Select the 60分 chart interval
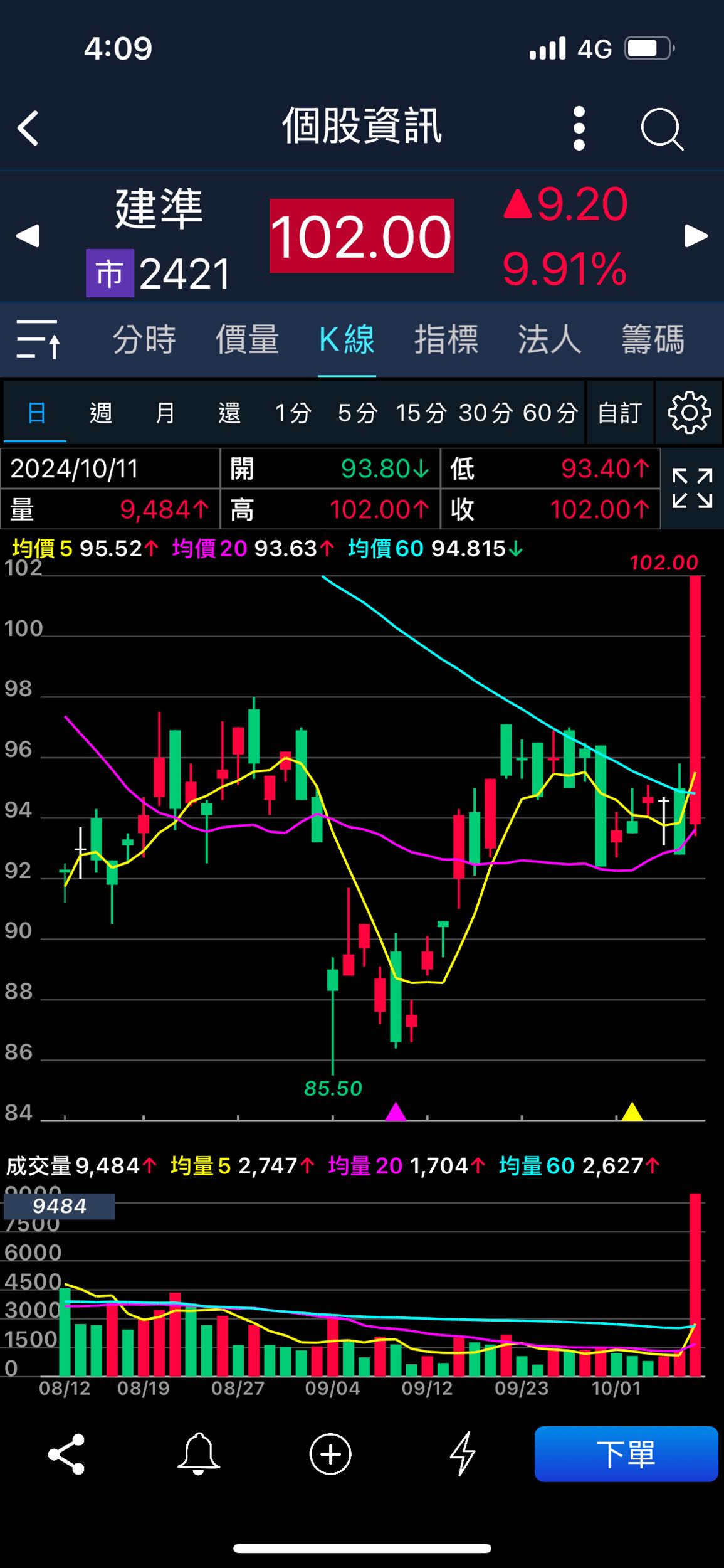This screenshot has width=724, height=1568. [550, 413]
